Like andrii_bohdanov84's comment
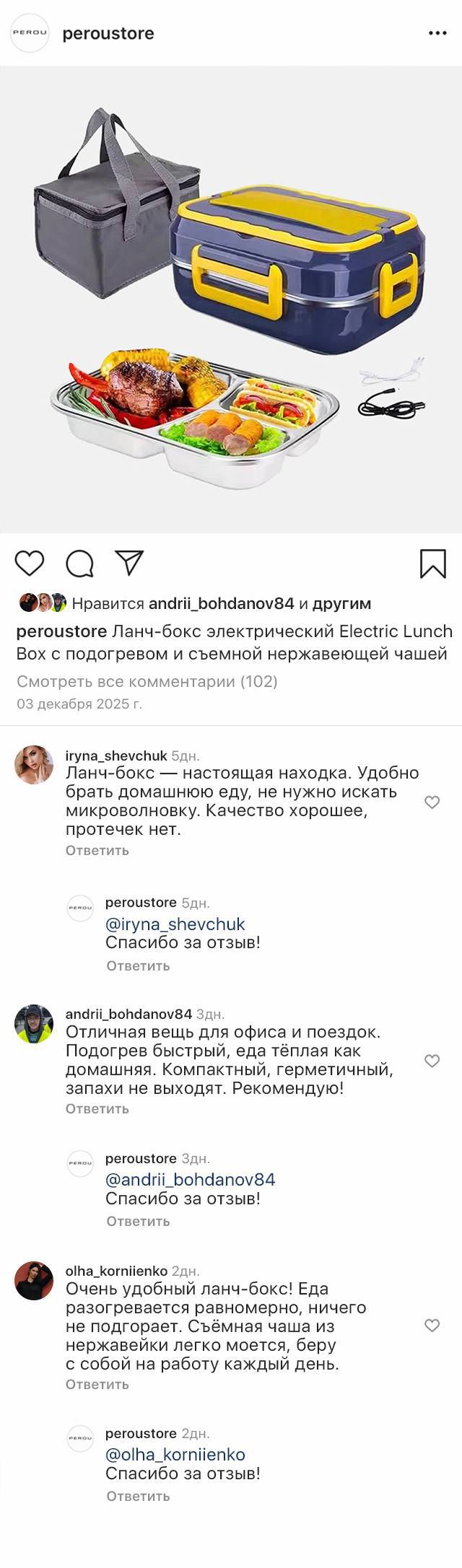The width and height of the screenshot is (462, 1568). click(432, 1061)
